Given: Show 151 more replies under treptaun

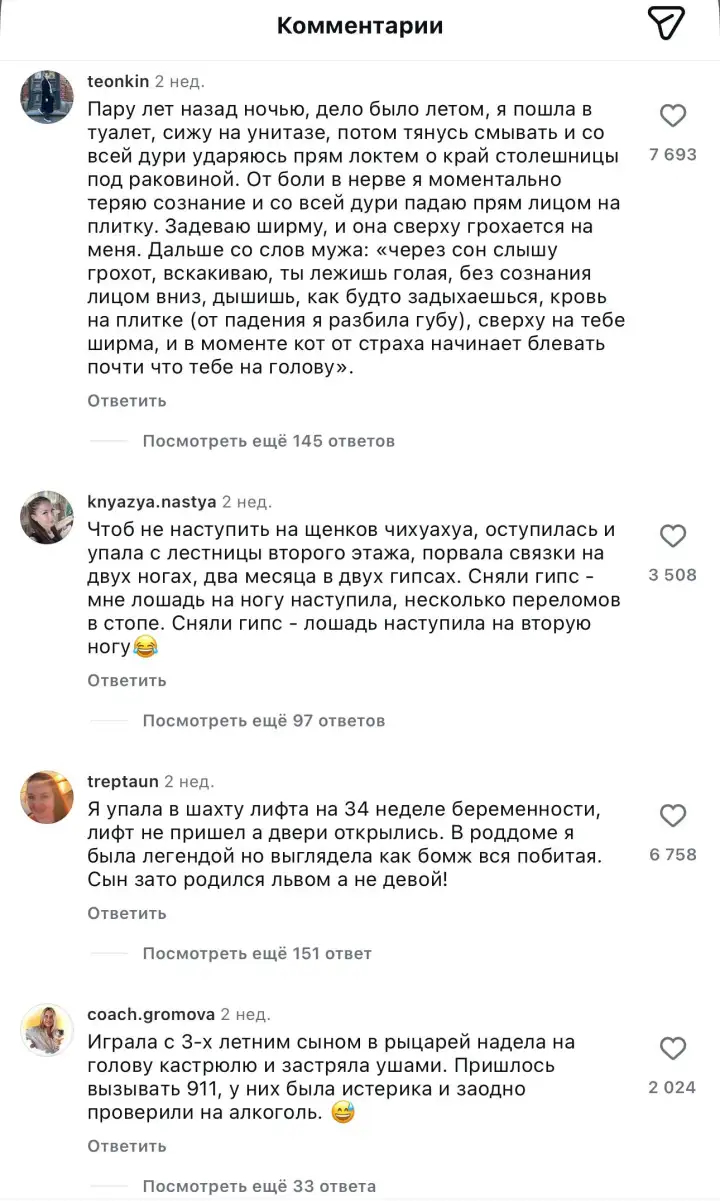Looking at the screenshot, I should pos(257,954).
